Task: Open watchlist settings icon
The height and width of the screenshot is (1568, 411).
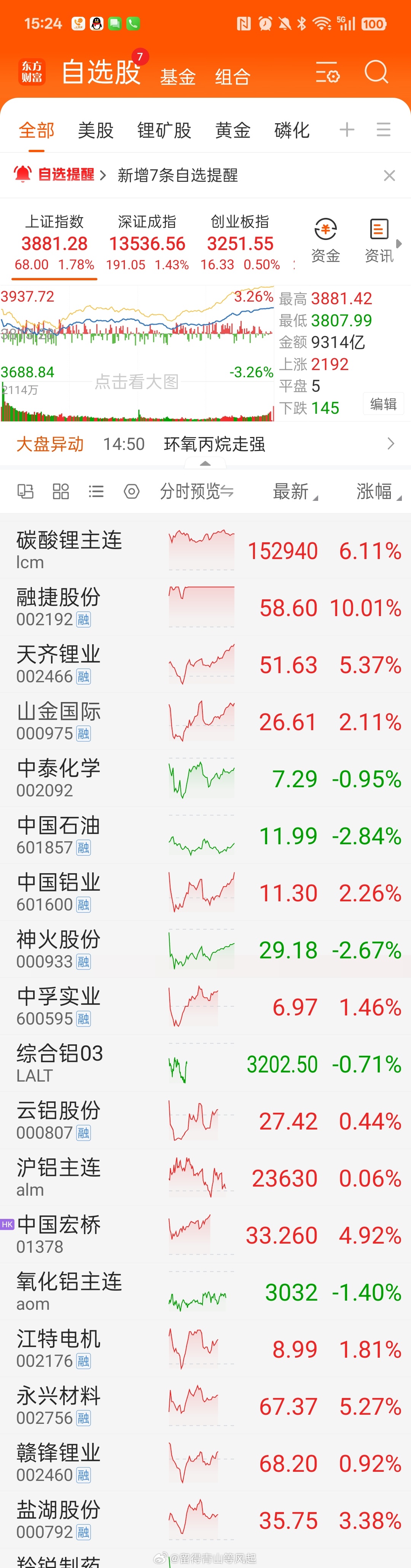Action: (x=328, y=73)
